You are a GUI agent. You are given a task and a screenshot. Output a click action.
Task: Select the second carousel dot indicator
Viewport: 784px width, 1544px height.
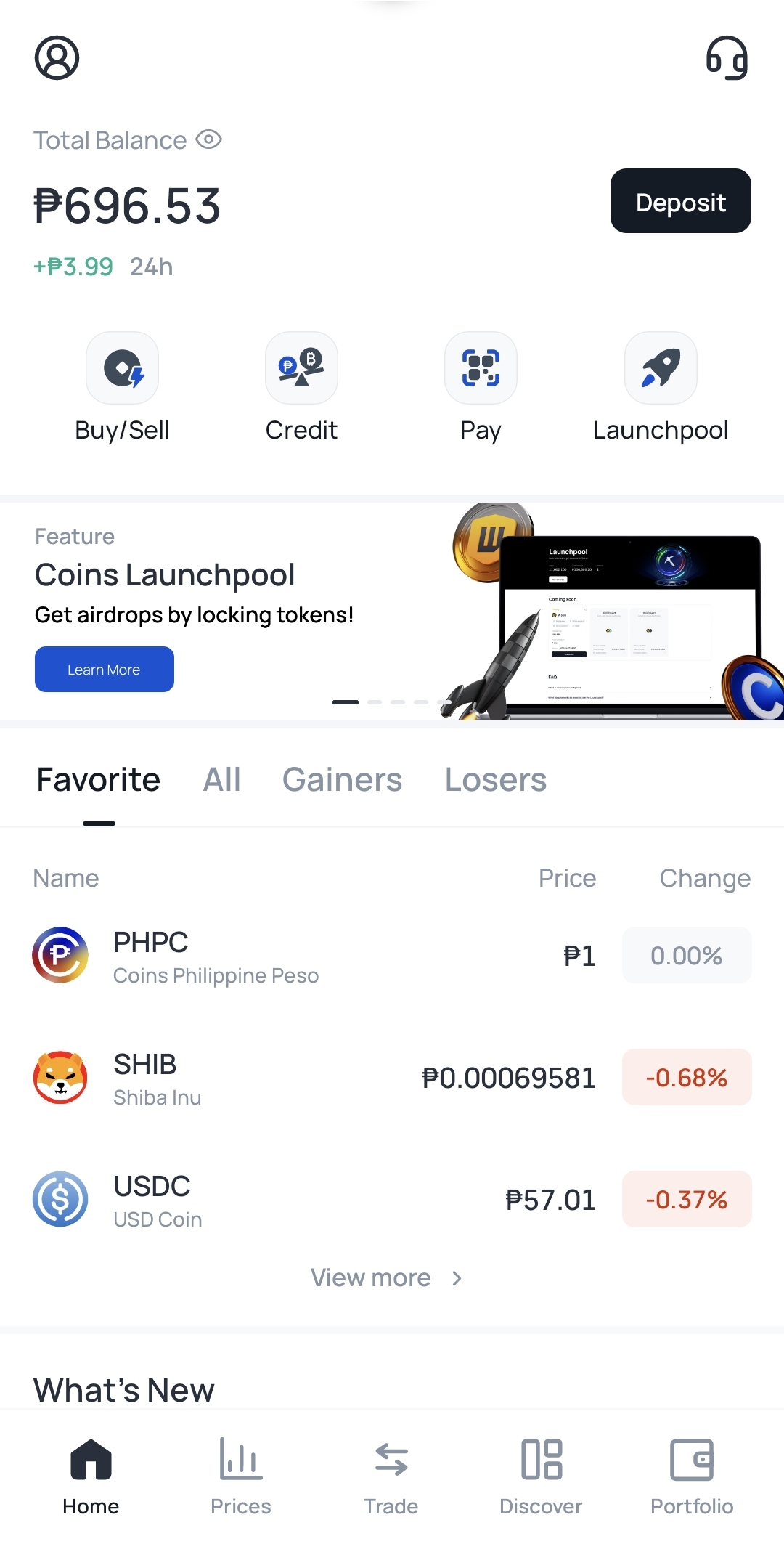375,702
